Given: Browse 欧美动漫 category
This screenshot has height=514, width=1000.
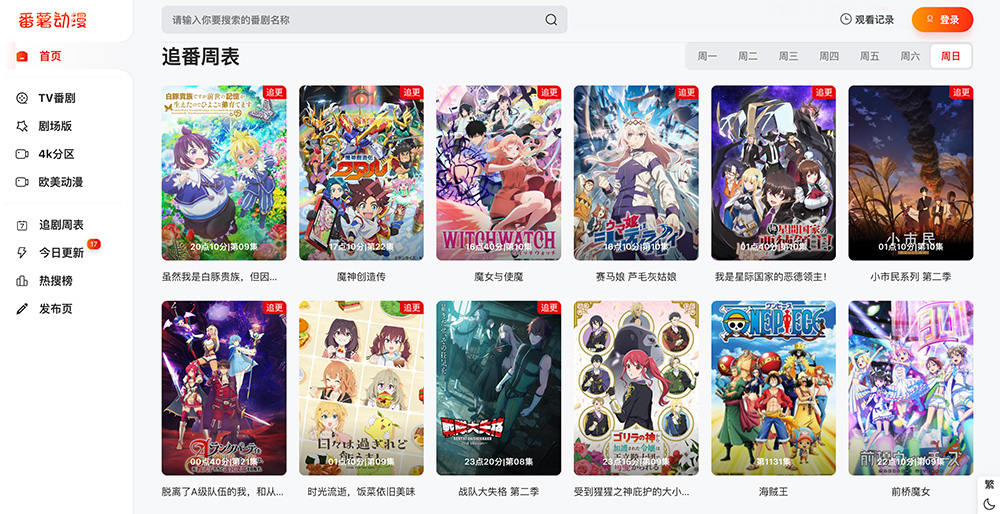Looking at the screenshot, I should pyautogui.click(x=60, y=182).
